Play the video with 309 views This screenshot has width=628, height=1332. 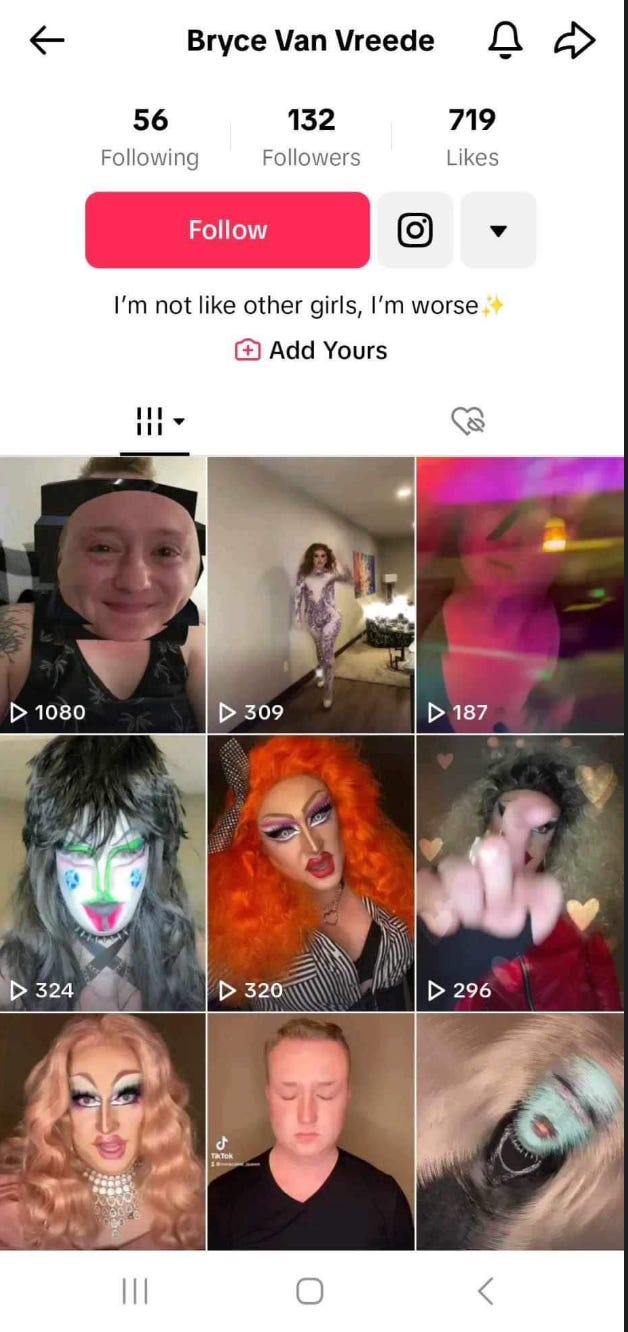311,595
